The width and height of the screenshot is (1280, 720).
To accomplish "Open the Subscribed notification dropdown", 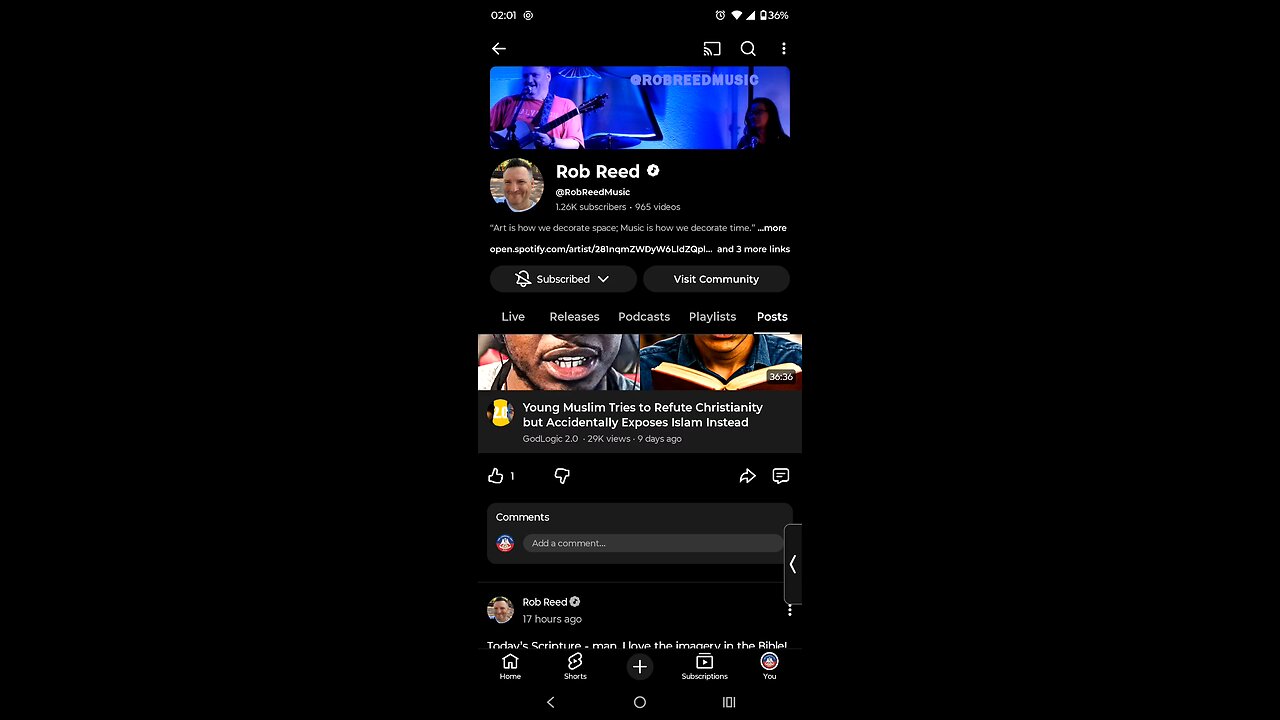I will point(563,279).
